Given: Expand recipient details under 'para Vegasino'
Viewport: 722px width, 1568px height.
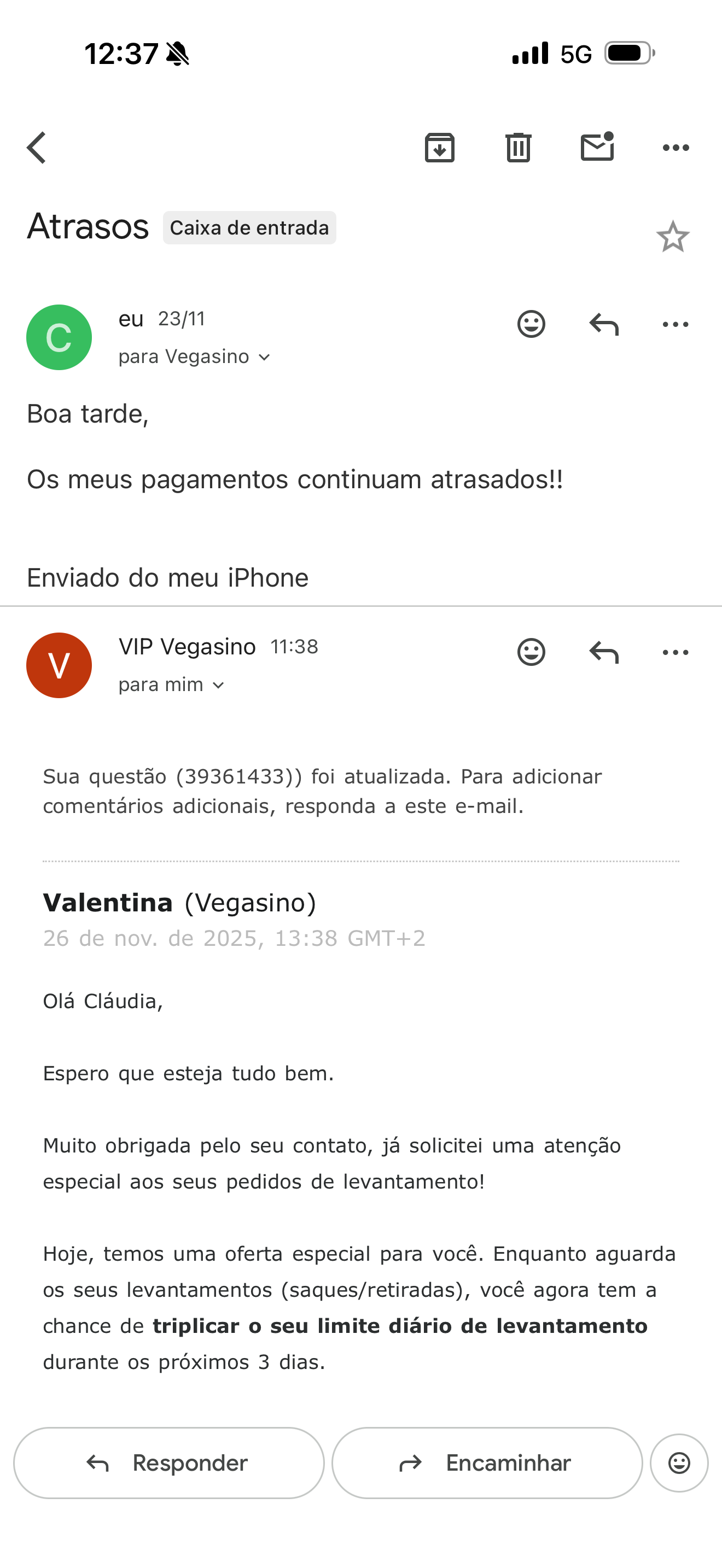Looking at the screenshot, I should pyautogui.click(x=264, y=358).
